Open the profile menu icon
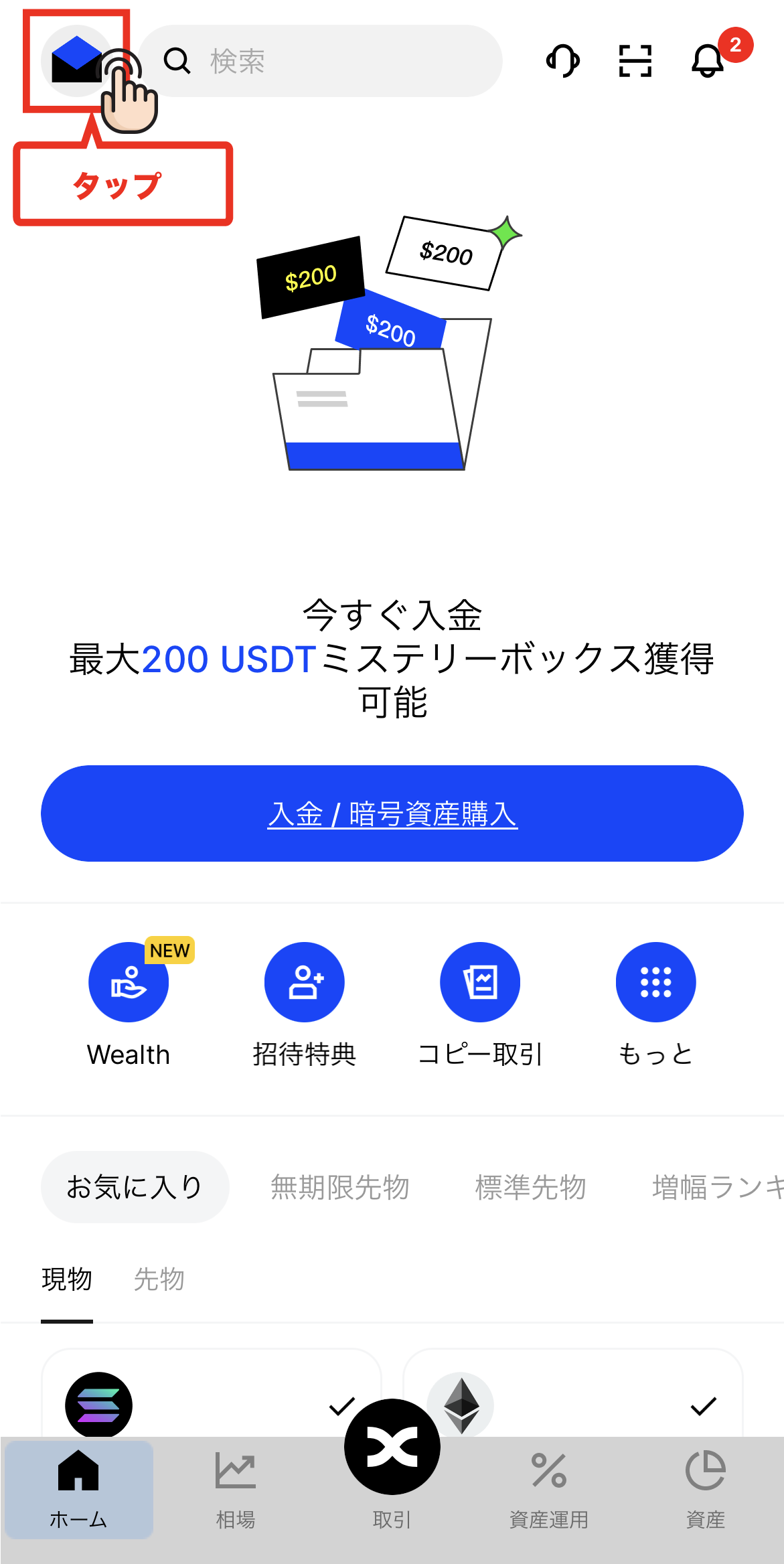 pos(76,61)
